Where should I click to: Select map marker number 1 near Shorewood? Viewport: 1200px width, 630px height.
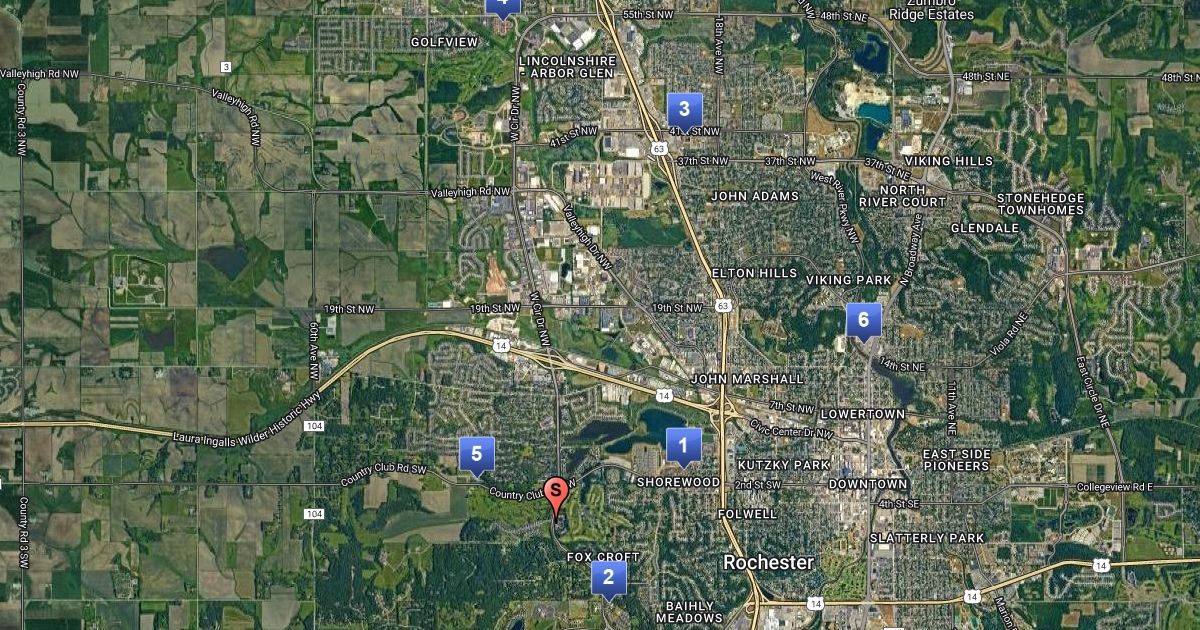[x=684, y=445]
